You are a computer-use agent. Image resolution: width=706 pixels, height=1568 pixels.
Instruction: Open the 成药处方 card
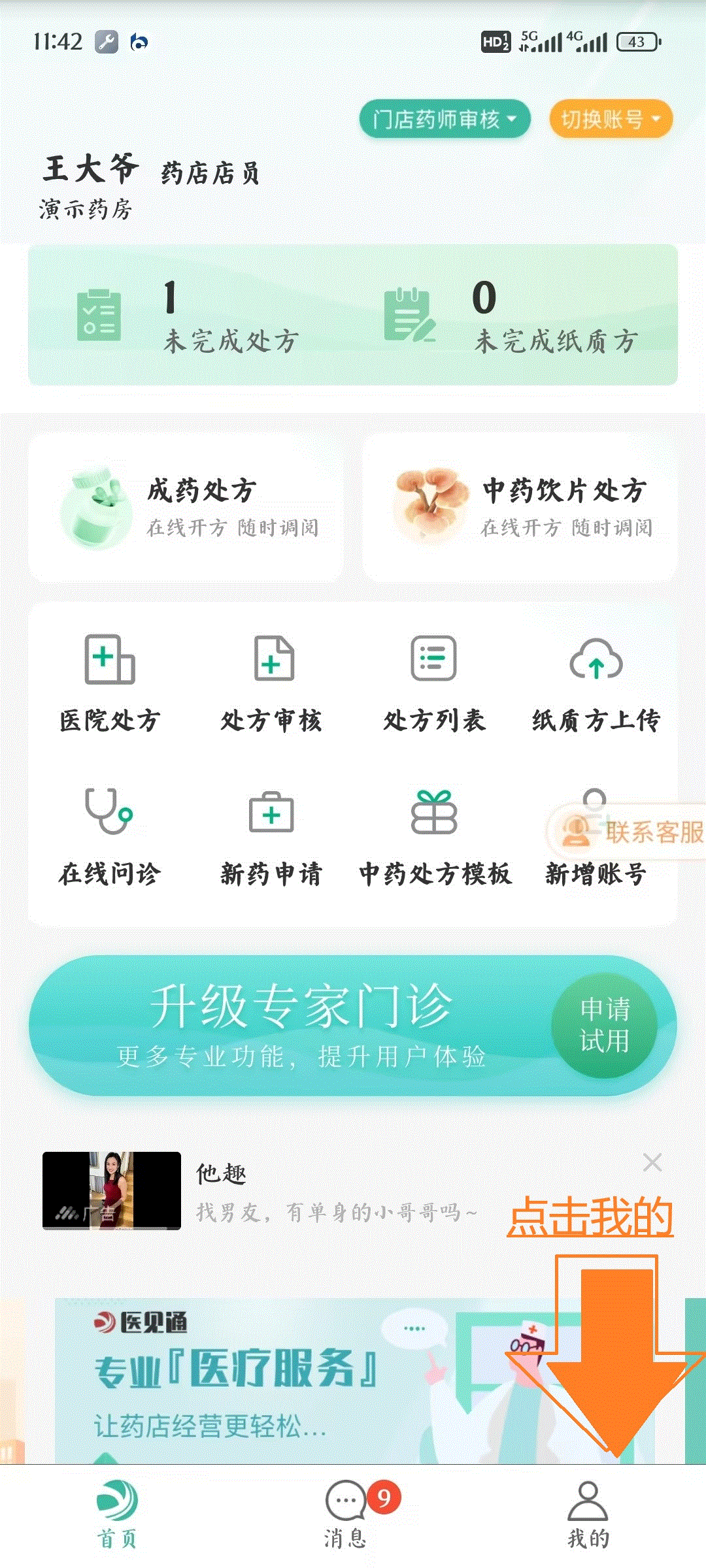click(186, 508)
